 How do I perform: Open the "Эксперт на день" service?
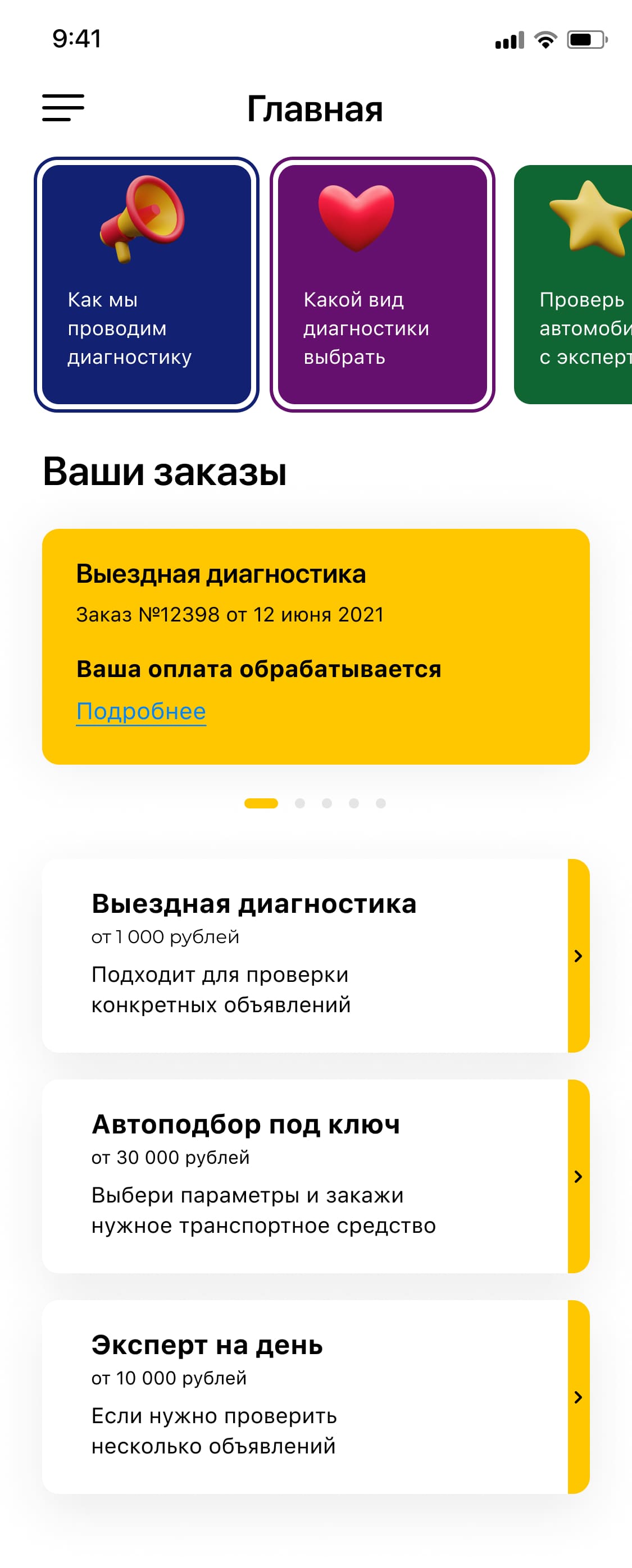coord(315,1396)
